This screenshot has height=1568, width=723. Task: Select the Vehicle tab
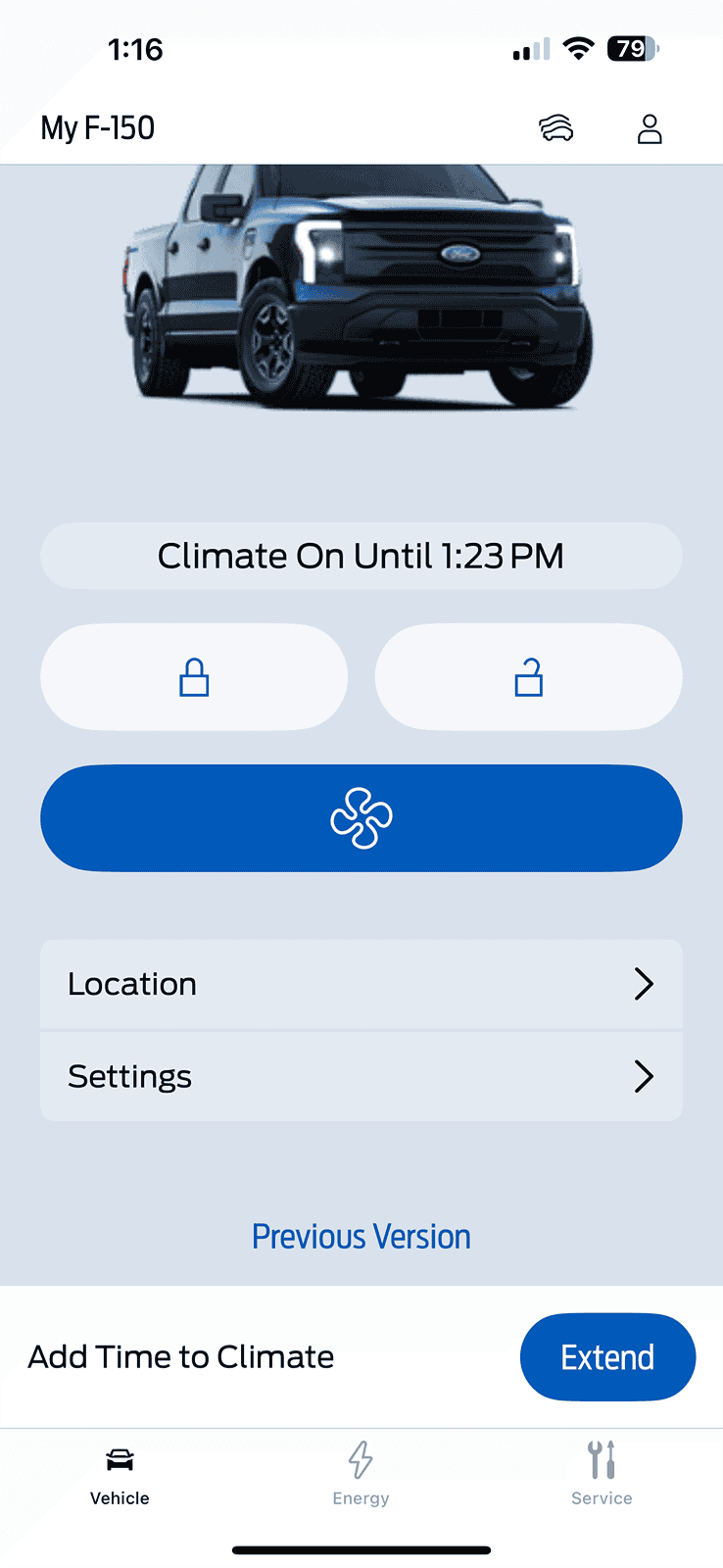[120, 1473]
